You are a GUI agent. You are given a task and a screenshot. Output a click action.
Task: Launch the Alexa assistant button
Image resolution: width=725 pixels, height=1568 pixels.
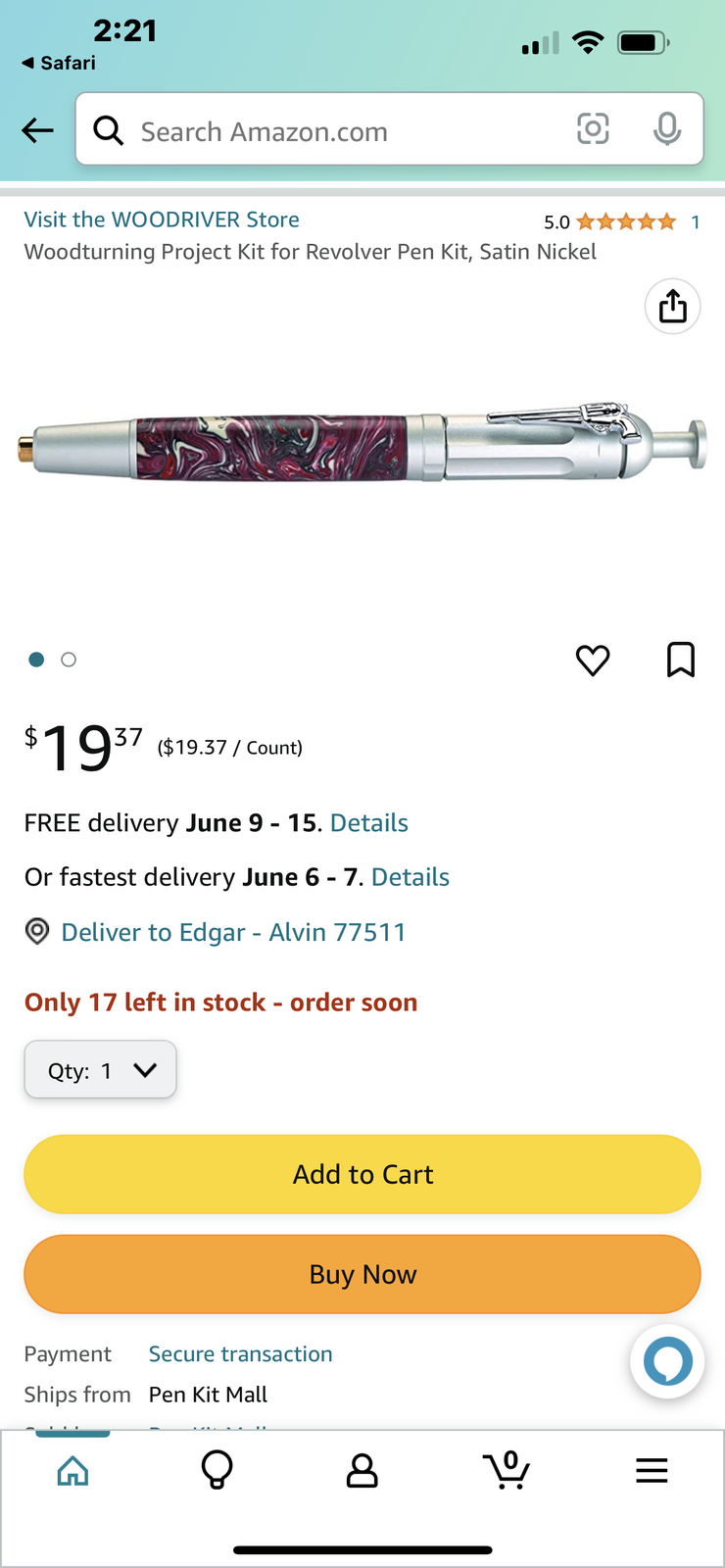(x=668, y=1361)
